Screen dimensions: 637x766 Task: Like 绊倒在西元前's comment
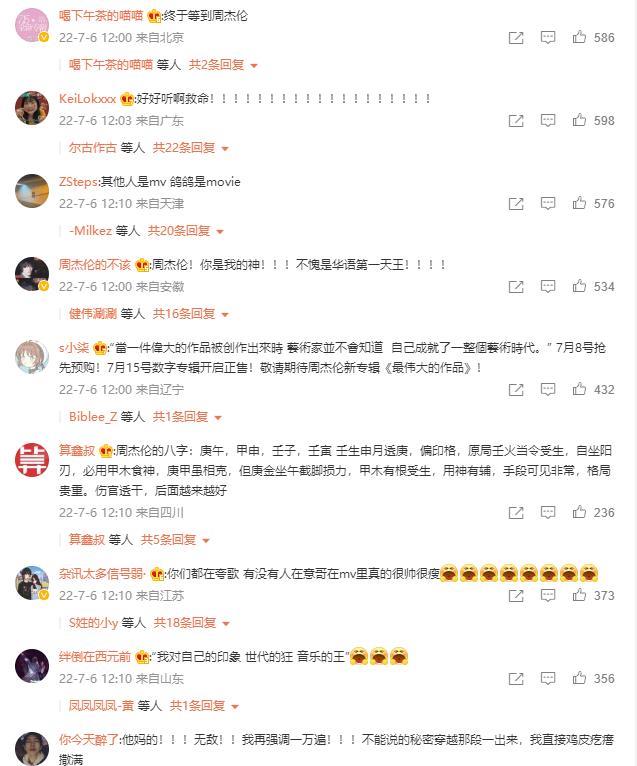pos(580,679)
